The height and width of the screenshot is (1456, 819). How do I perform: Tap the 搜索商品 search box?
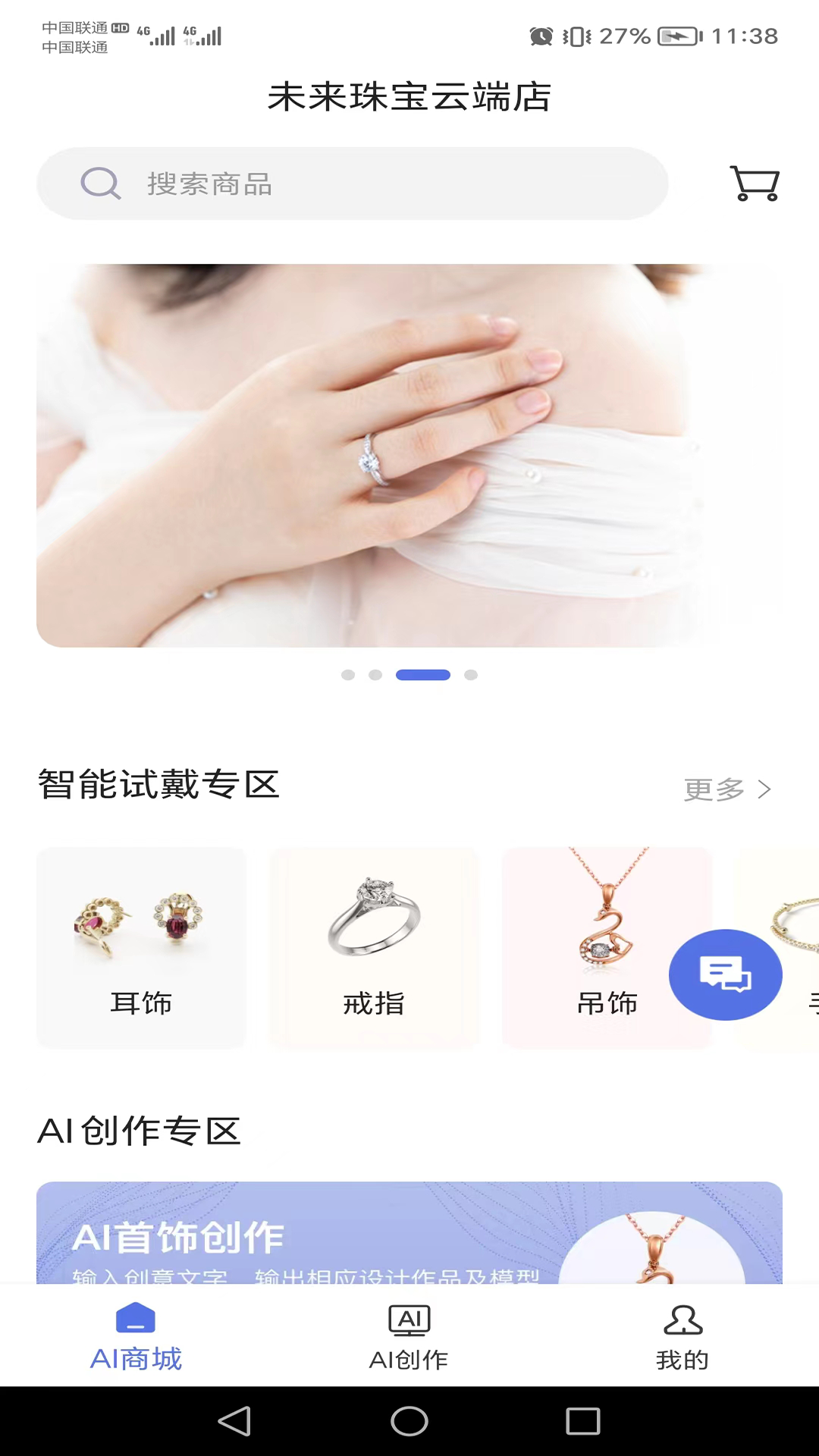pyautogui.click(x=353, y=184)
